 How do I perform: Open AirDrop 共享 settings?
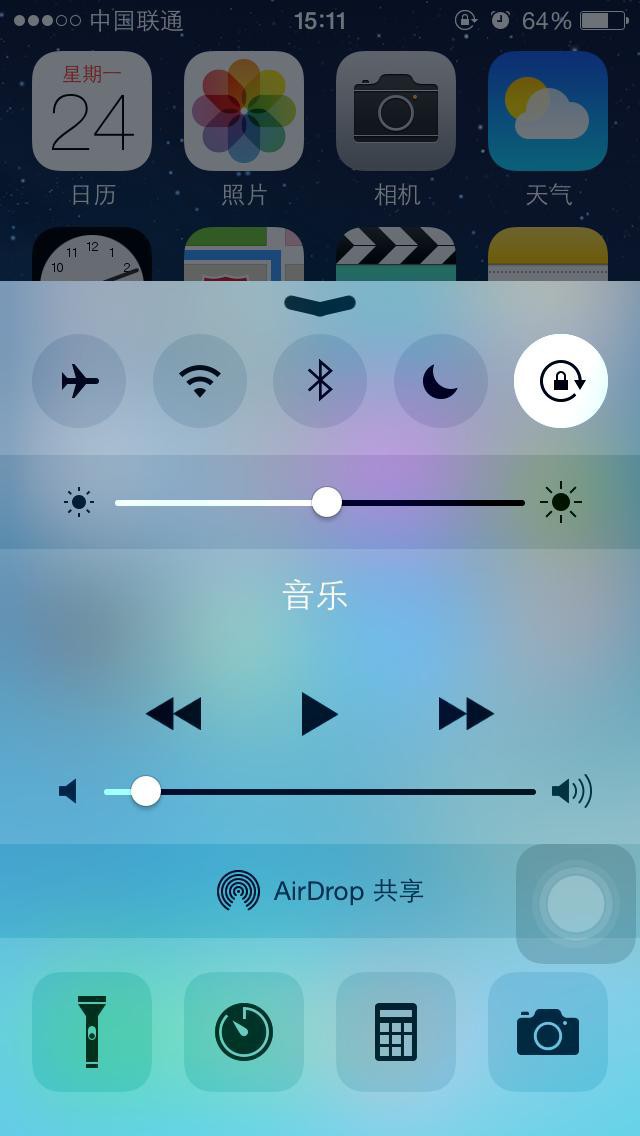pos(320,890)
